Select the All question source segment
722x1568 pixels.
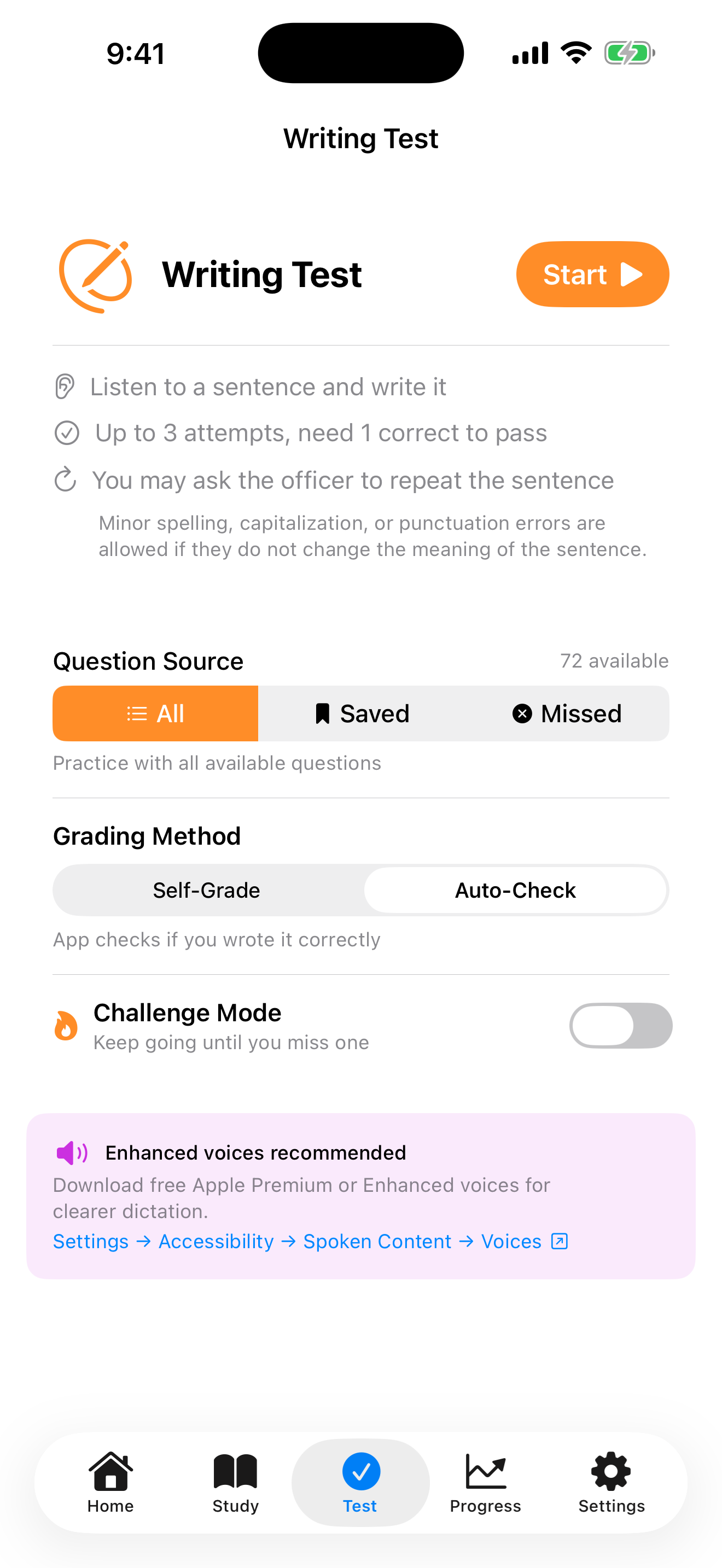pos(155,713)
